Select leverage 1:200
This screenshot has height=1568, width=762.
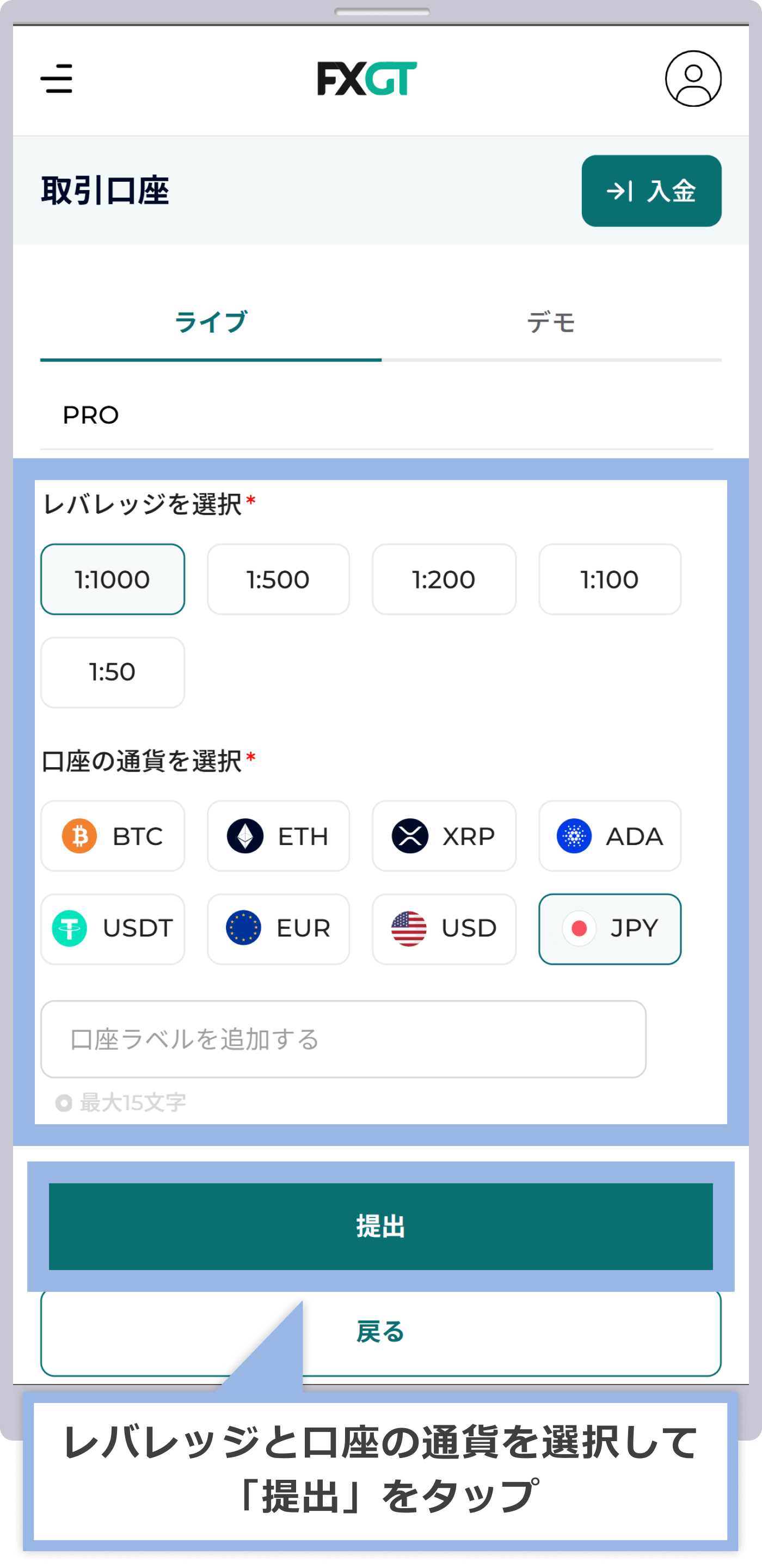click(x=444, y=579)
